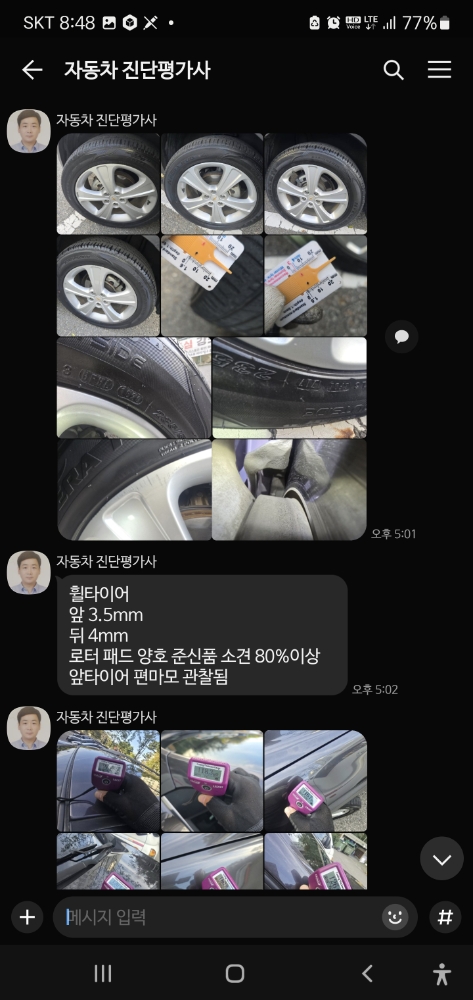Viewport: 473px width, 1000px height.
Task: Reply to the tire photo album message
Action: 402,336
